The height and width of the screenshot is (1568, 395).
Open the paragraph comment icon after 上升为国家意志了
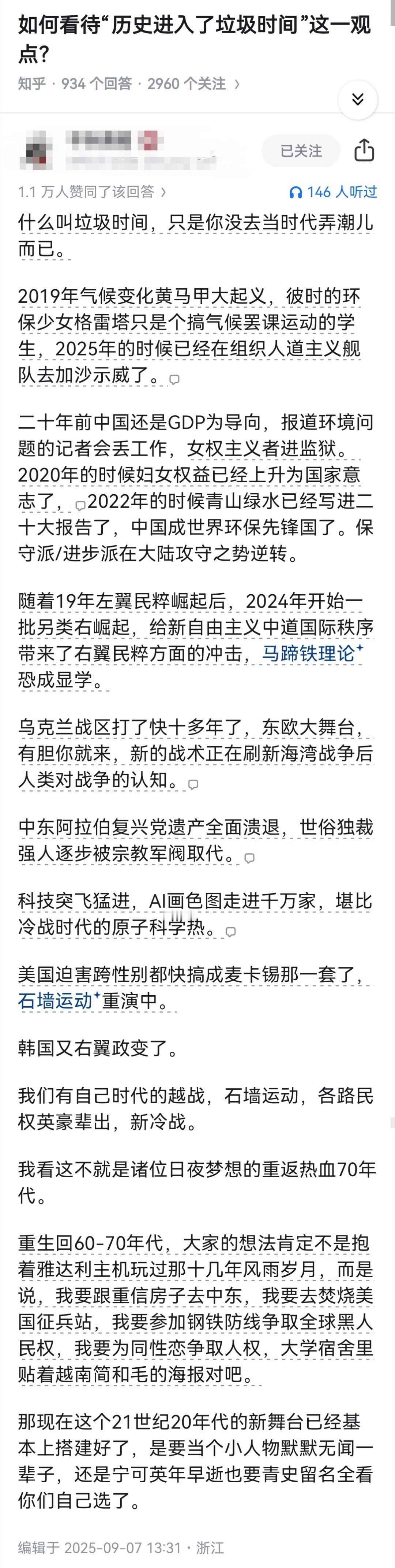80,506
